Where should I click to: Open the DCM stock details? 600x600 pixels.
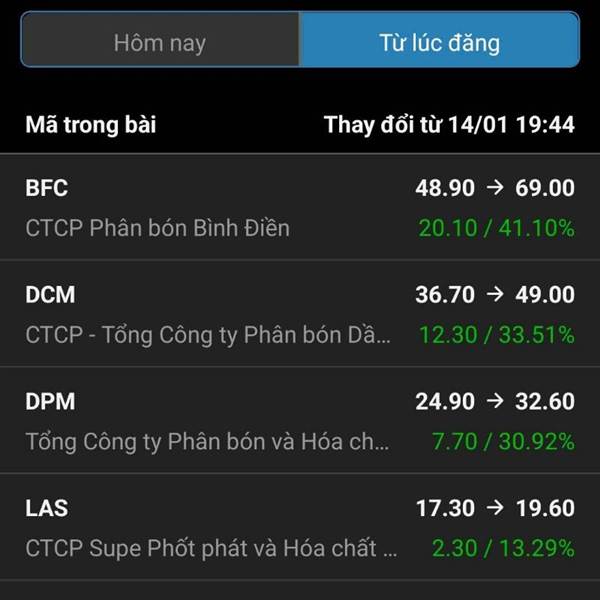(300, 315)
